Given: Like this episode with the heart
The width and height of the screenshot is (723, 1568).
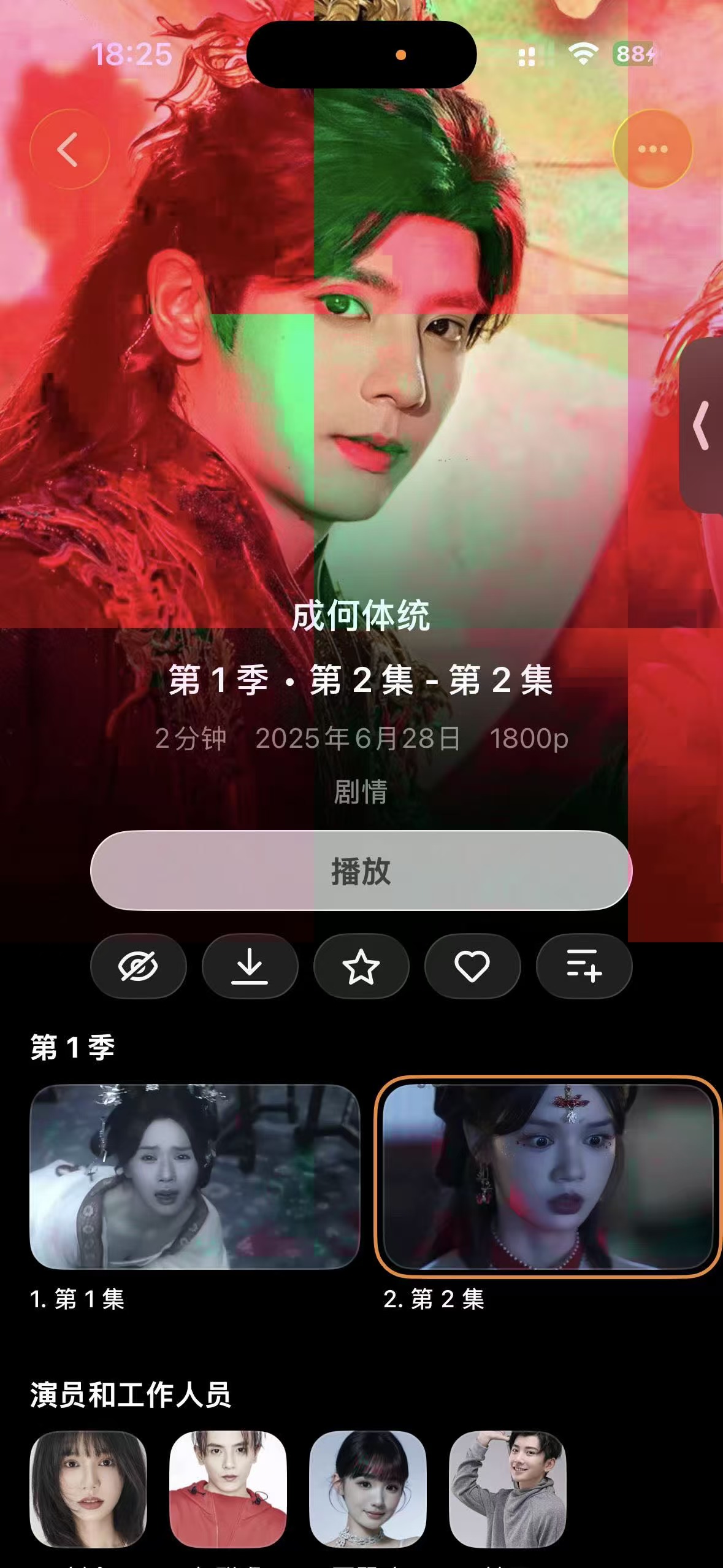Looking at the screenshot, I should click(x=472, y=966).
